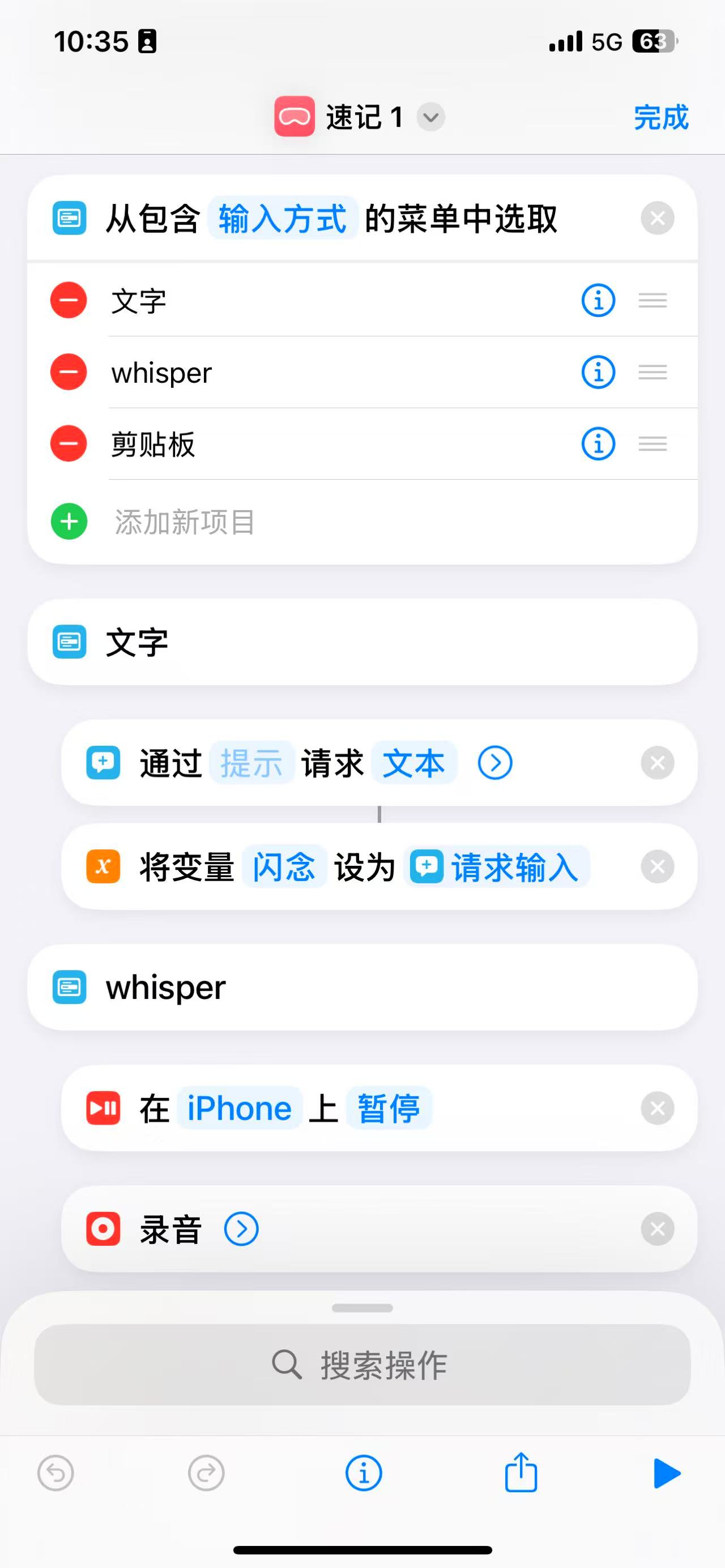Remove the 从包含 菜单中选取 action
The image size is (725, 1568).
click(x=658, y=219)
